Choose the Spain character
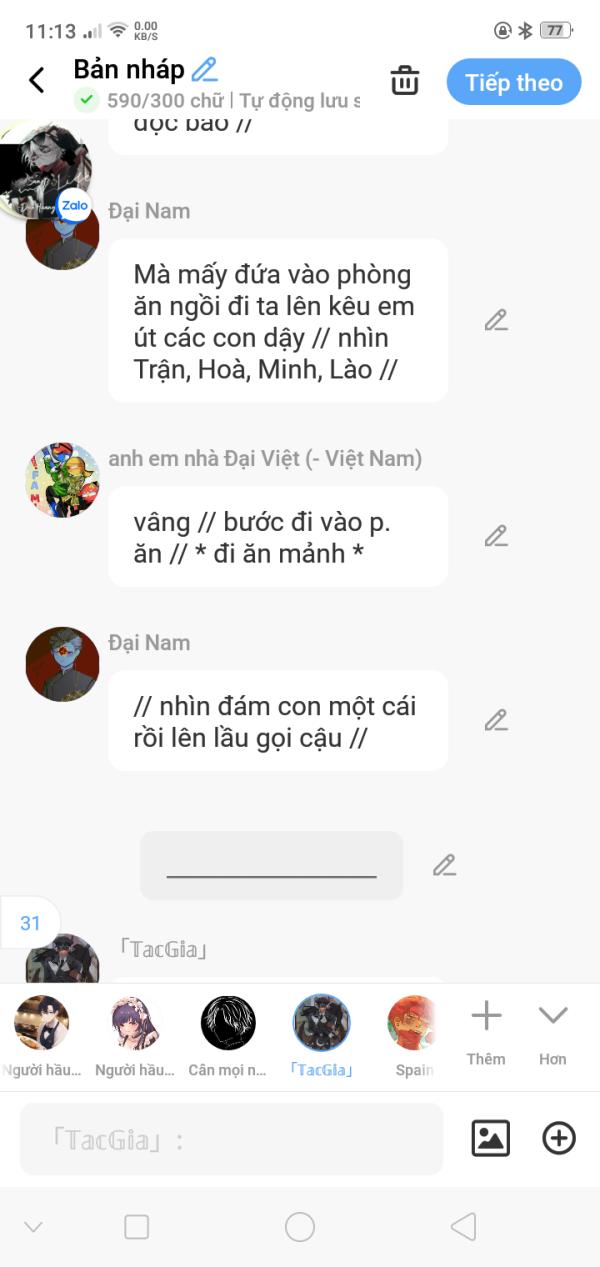 coord(414,1036)
